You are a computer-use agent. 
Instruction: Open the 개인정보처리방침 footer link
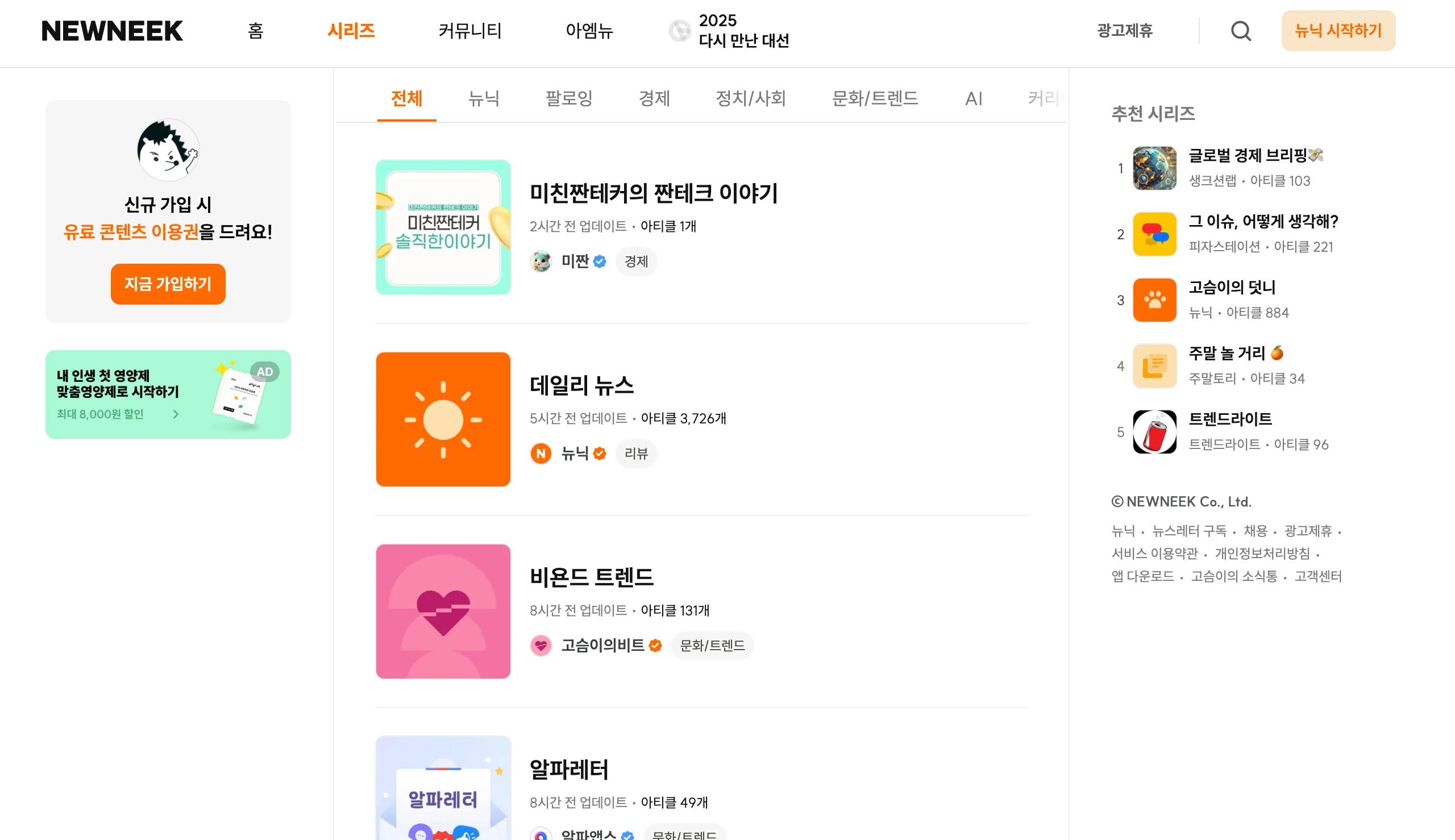coord(1262,553)
